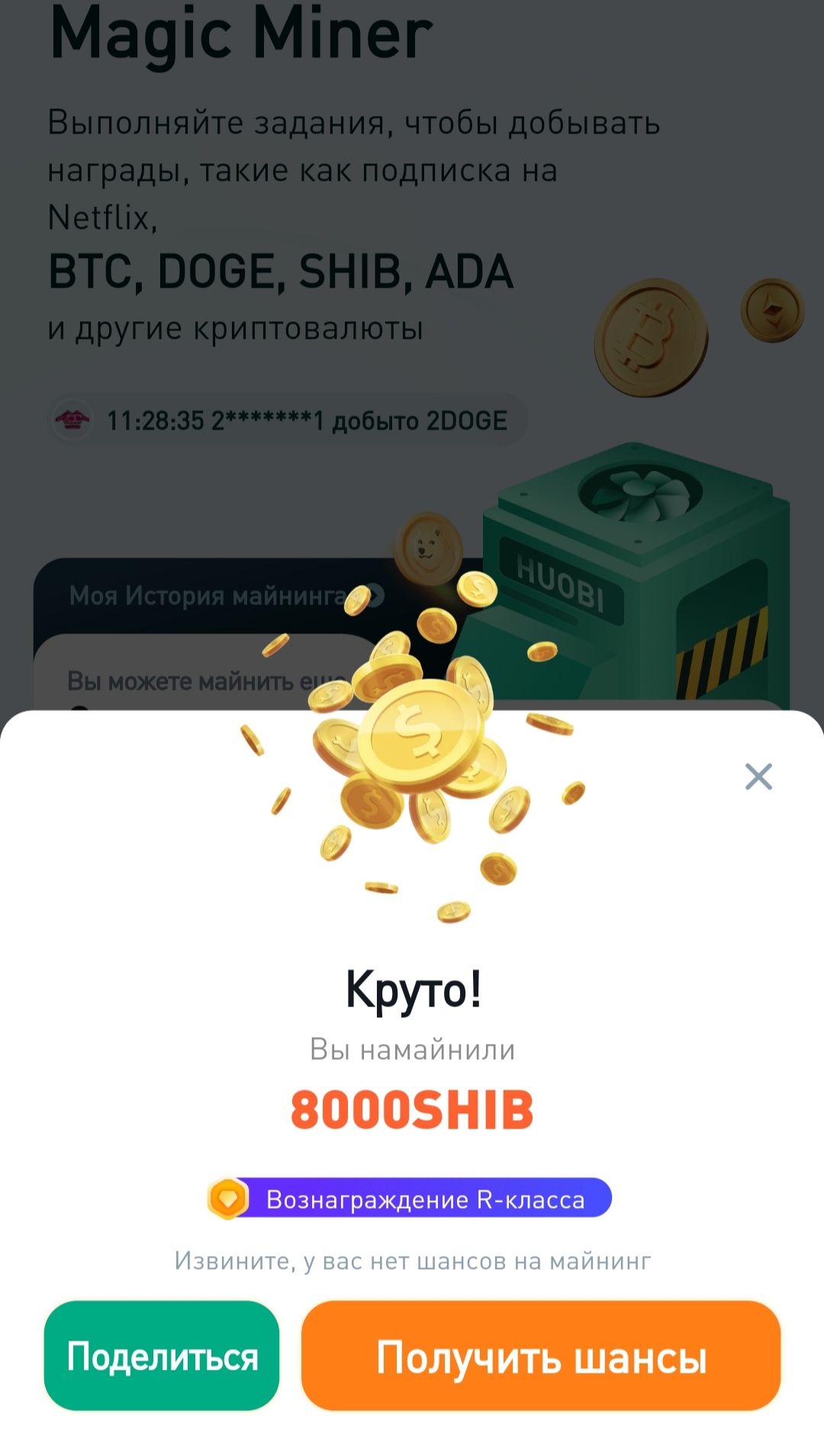The image size is (824, 1456).
Task: Close the mining reward popup
Action: pyautogui.click(x=758, y=777)
